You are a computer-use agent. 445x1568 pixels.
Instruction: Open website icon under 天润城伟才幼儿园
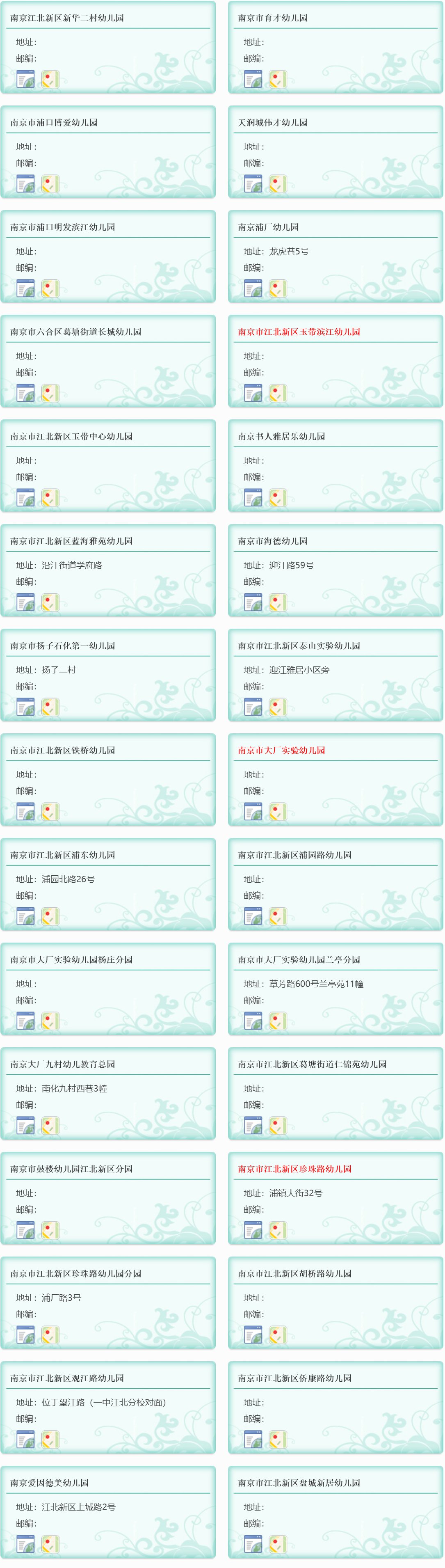tap(253, 184)
